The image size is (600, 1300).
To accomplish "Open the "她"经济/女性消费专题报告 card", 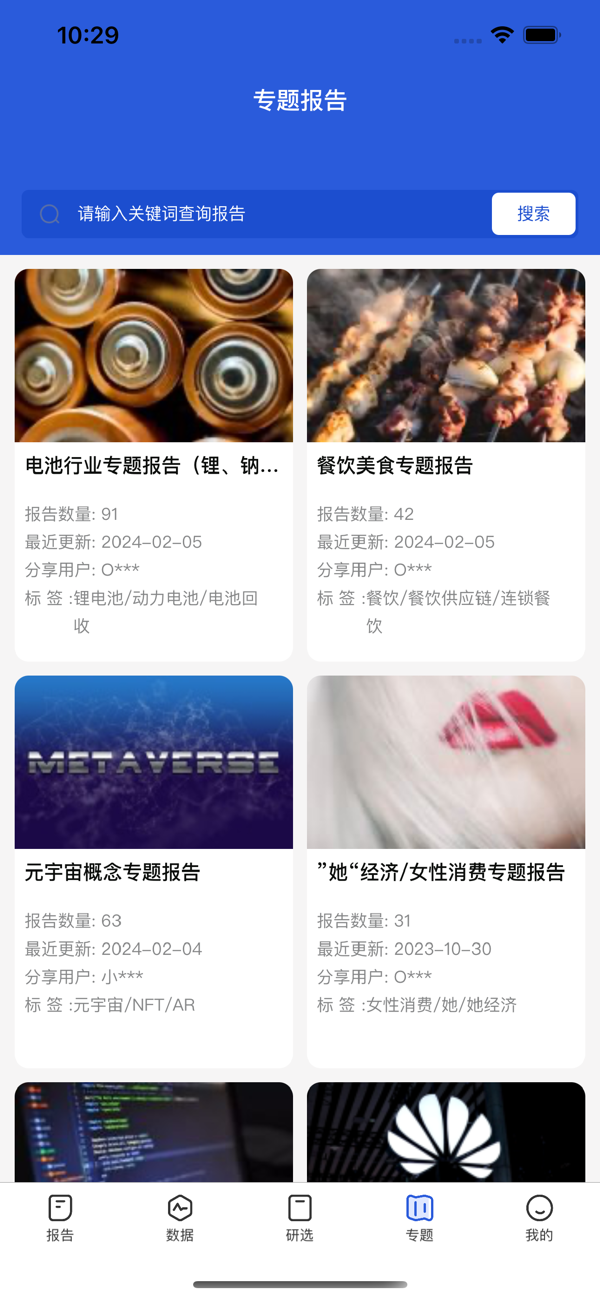I will (446, 872).
